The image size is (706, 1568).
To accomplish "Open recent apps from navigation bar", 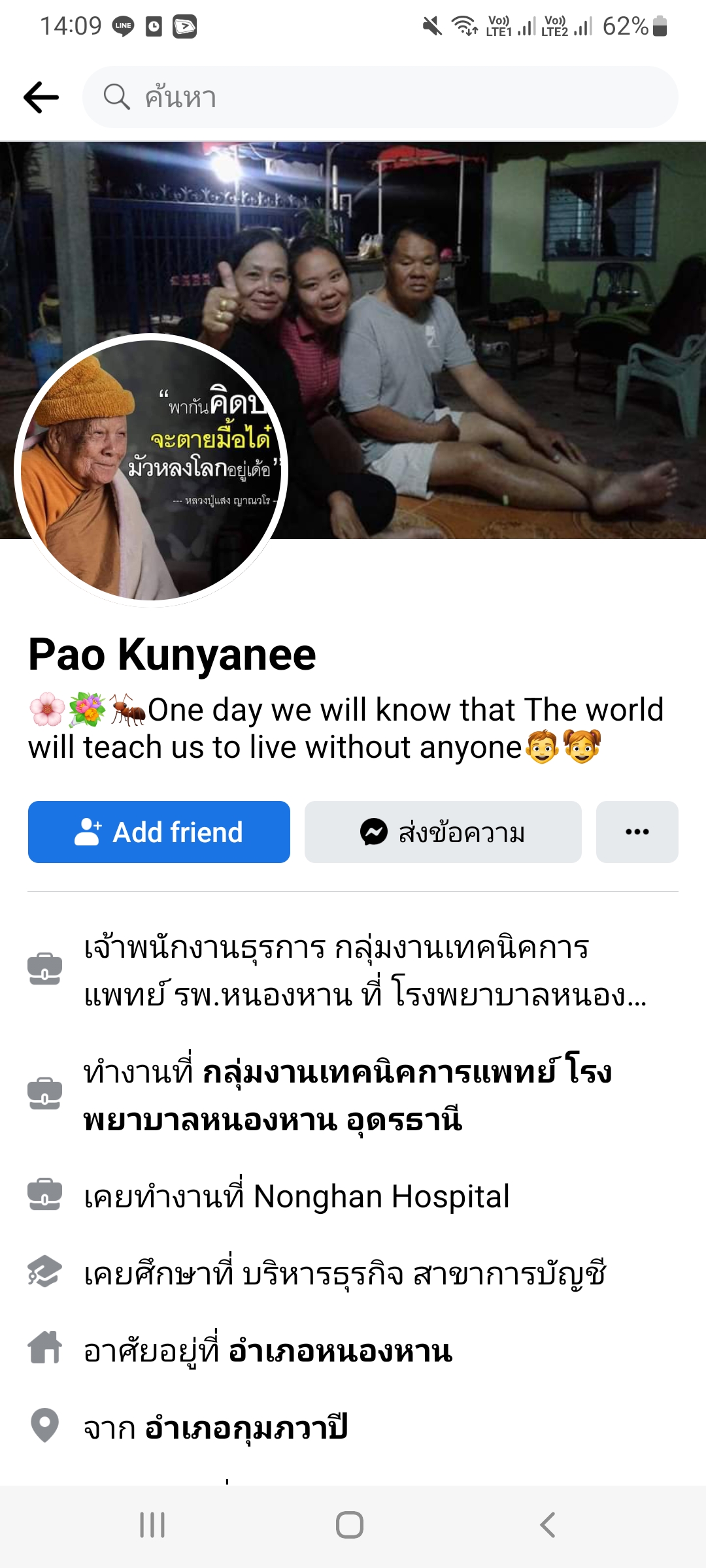I will coord(152,1525).
